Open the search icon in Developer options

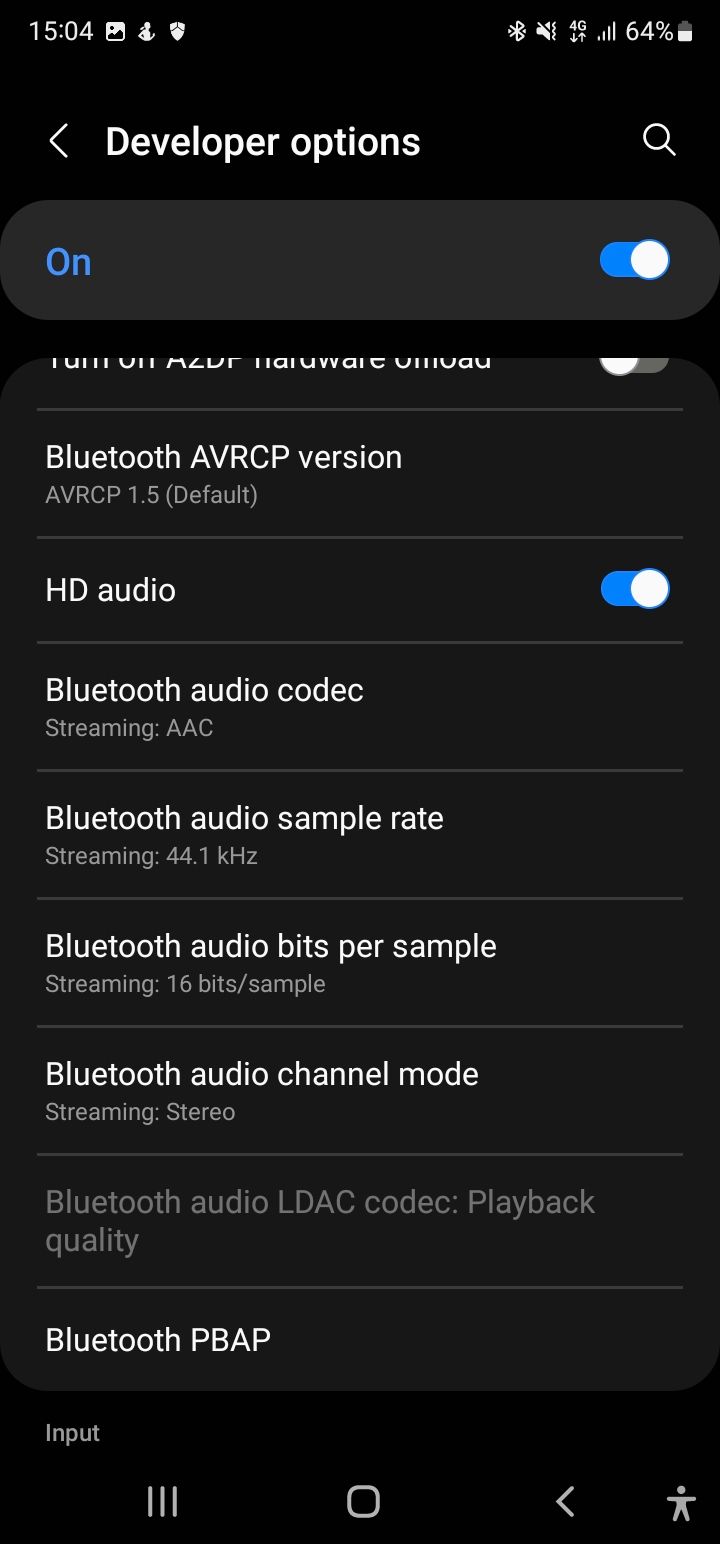pos(659,140)
